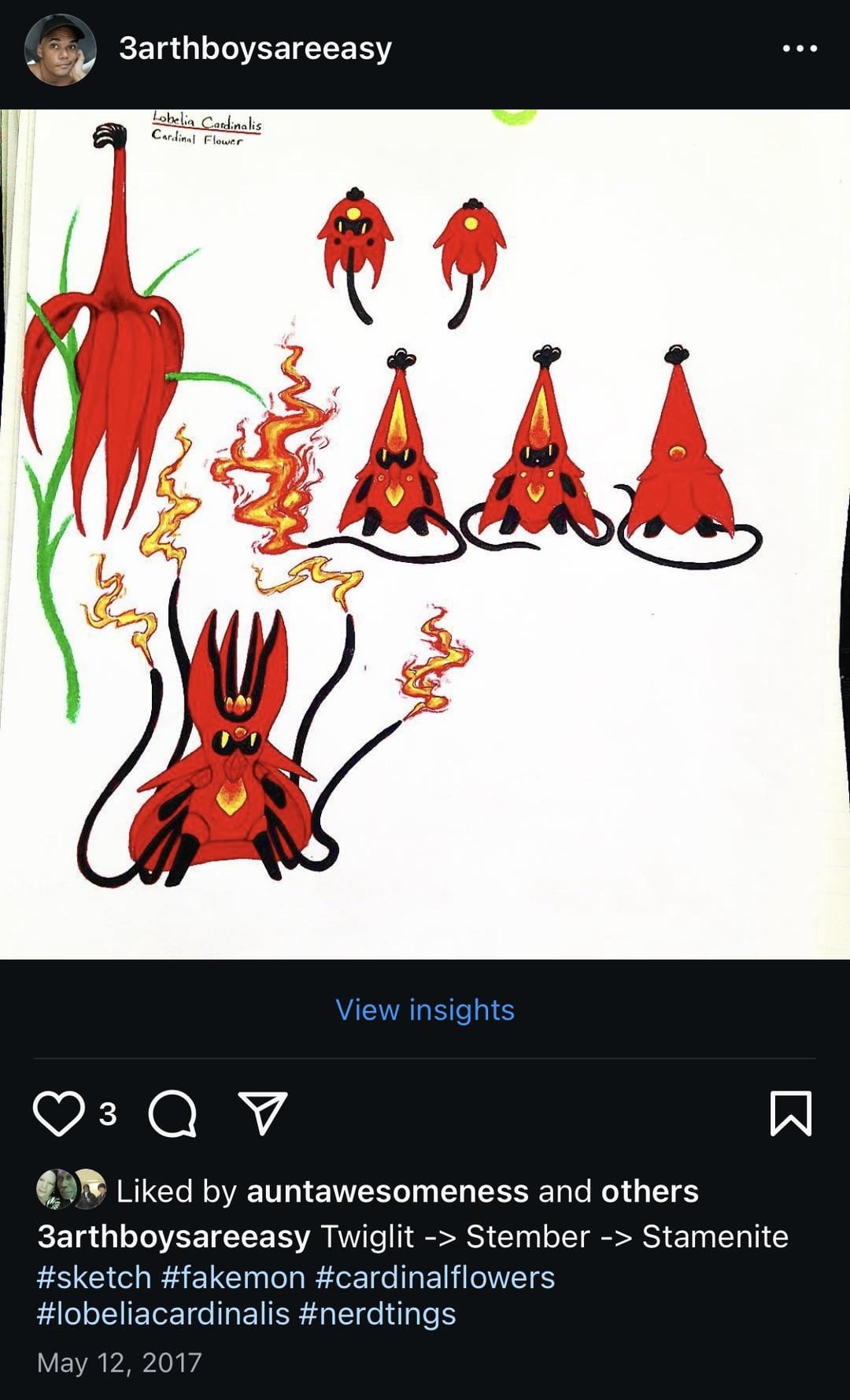Browse the #cardinalflowers hashtag
Screen dimensions: 850x1400
tap(434, 1277)
